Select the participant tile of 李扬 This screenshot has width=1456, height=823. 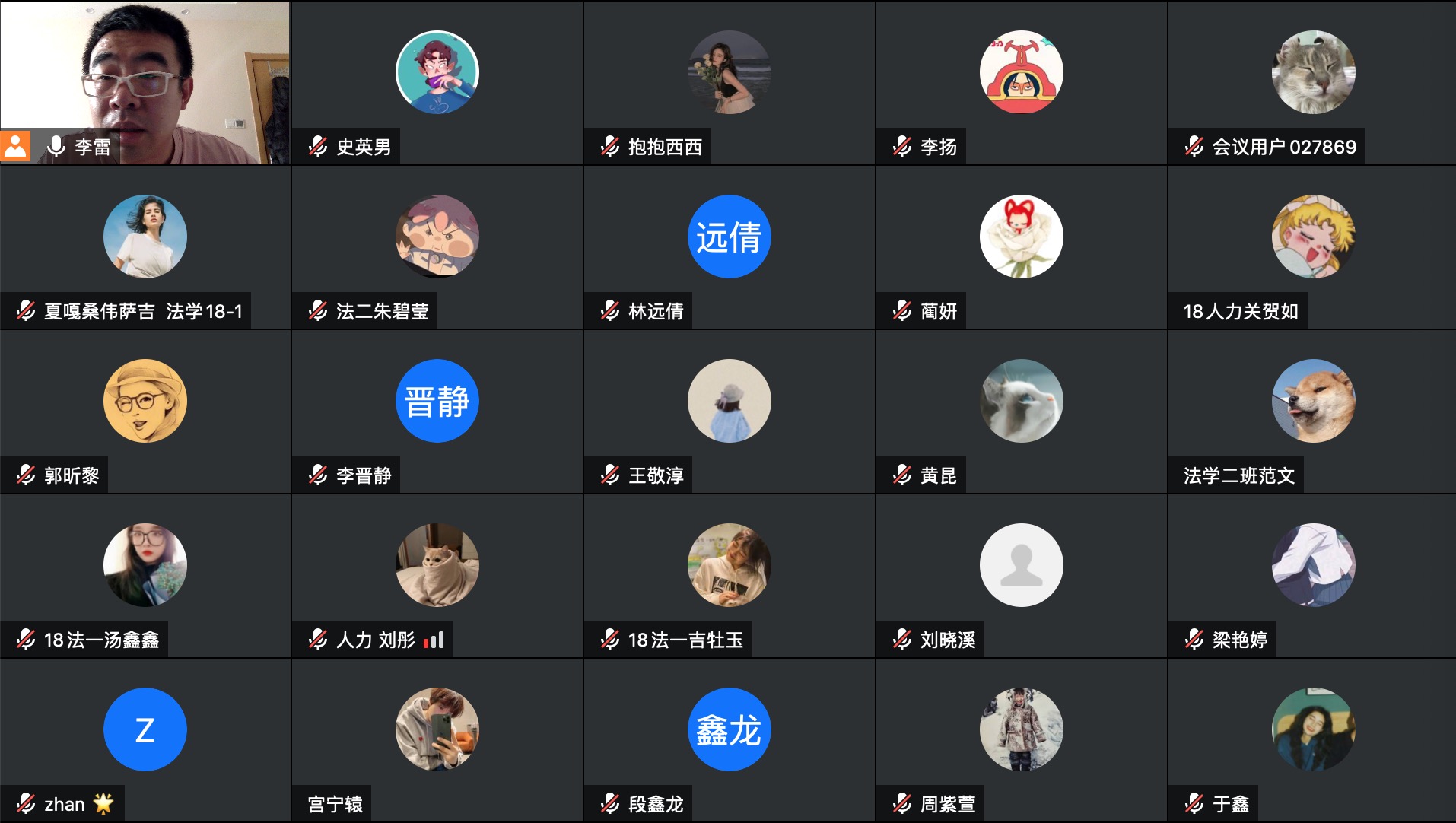point(1021,82)
